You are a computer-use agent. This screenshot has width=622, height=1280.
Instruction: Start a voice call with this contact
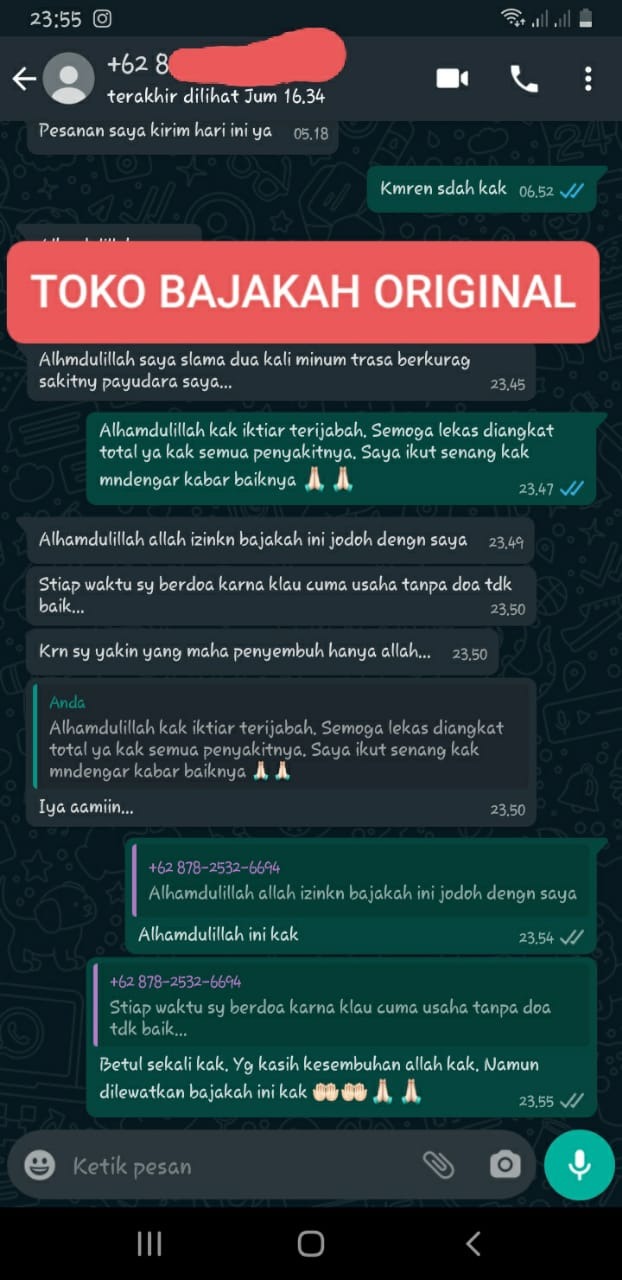pyautogui.click(x=524, y=79)
